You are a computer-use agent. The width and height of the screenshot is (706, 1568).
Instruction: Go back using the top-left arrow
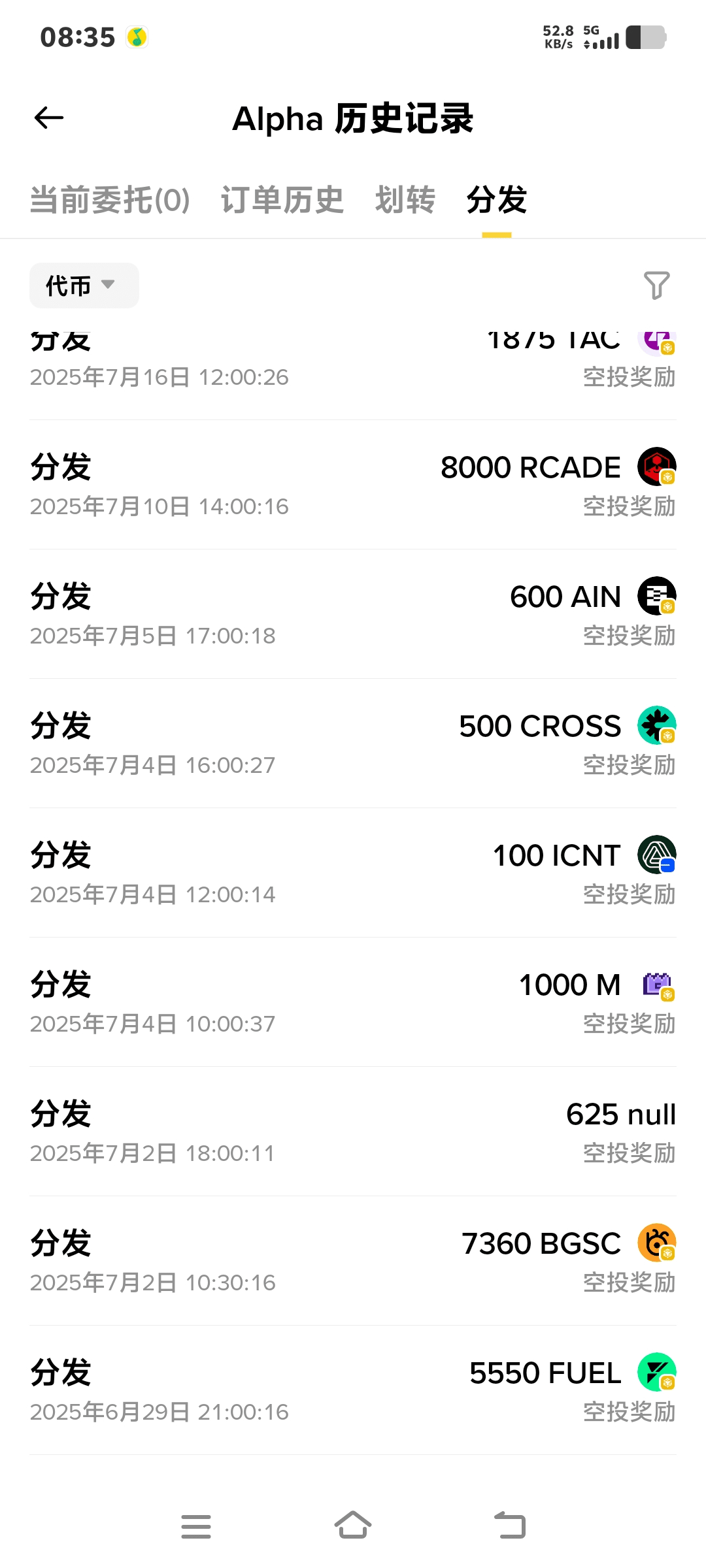click(49, 118)
